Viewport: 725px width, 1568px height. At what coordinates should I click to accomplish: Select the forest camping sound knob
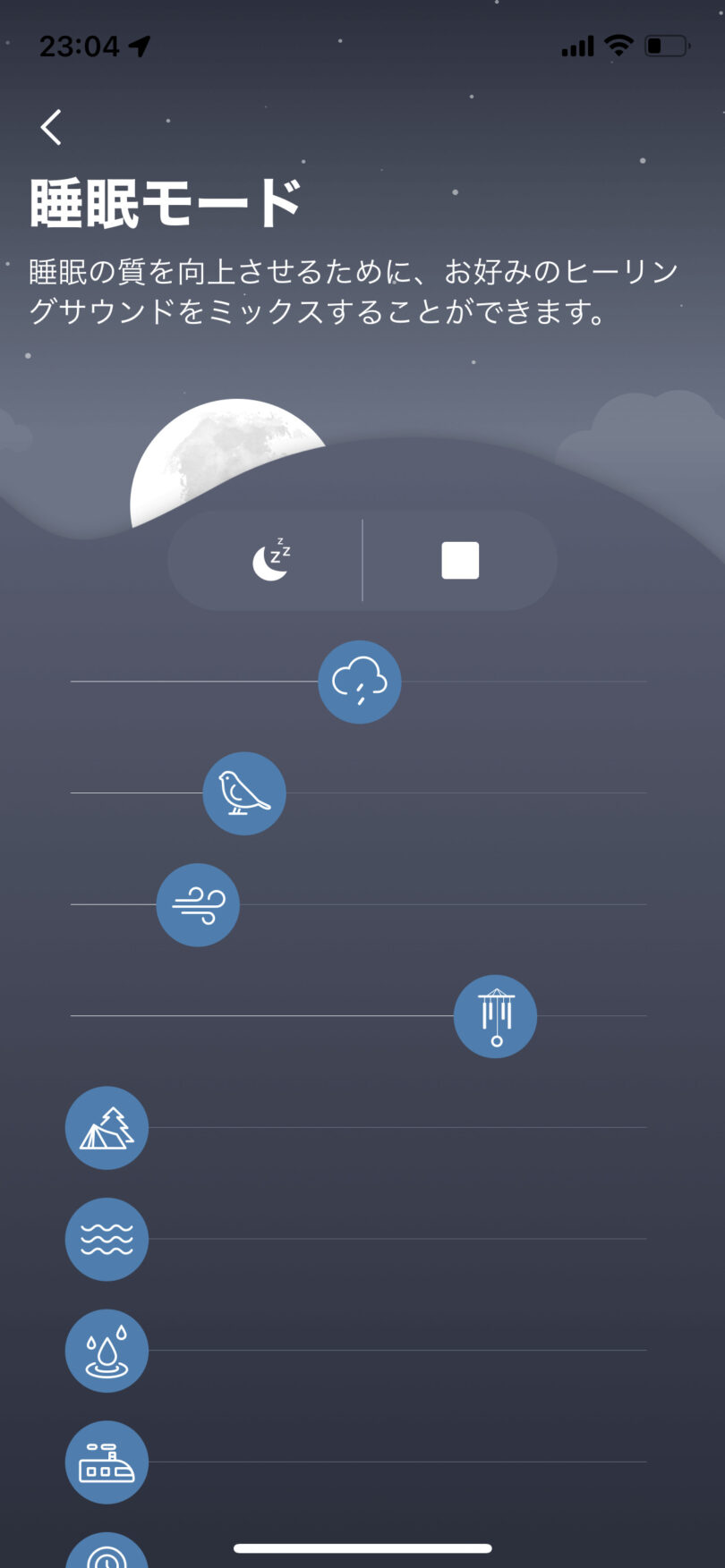[x=107, y=1128]
